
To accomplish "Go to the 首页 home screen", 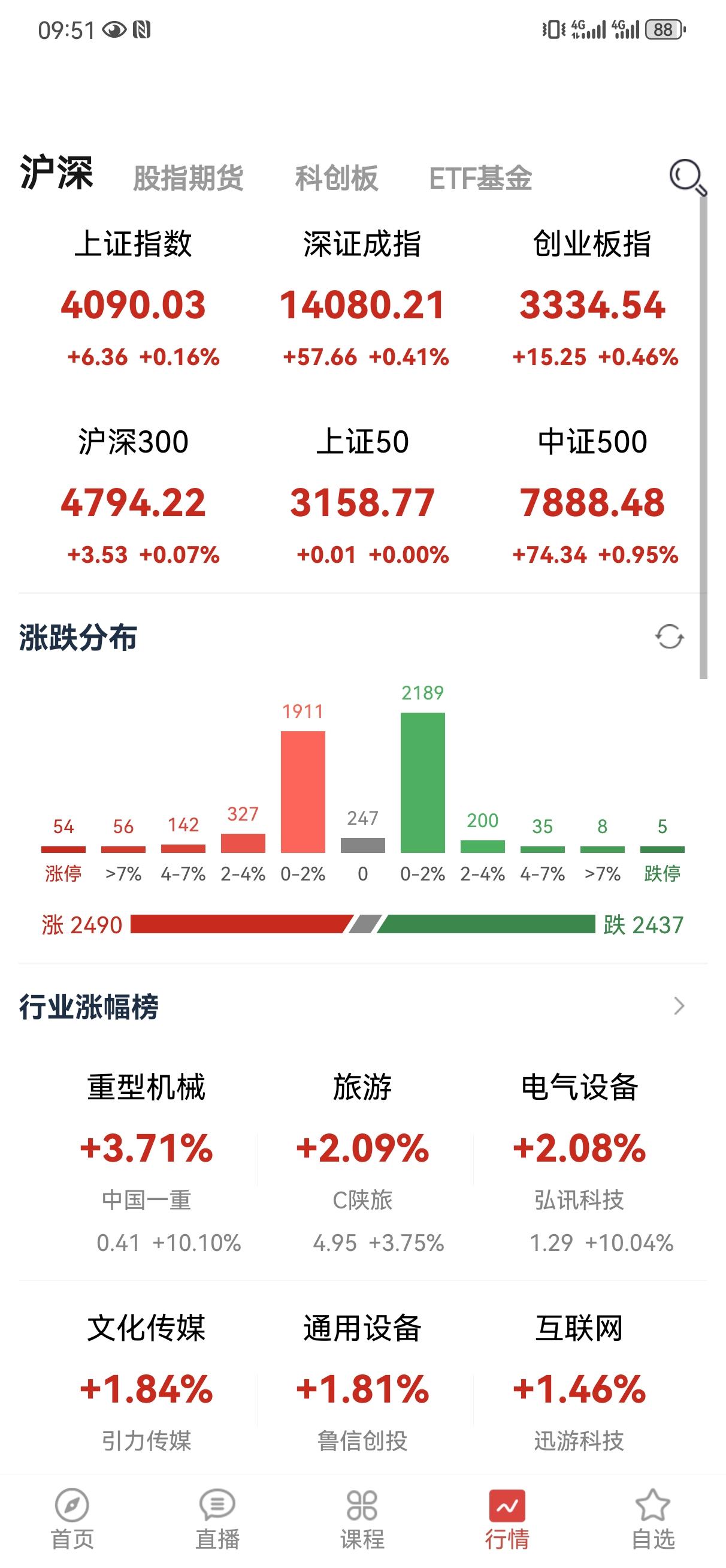I will pos(72,1516).
